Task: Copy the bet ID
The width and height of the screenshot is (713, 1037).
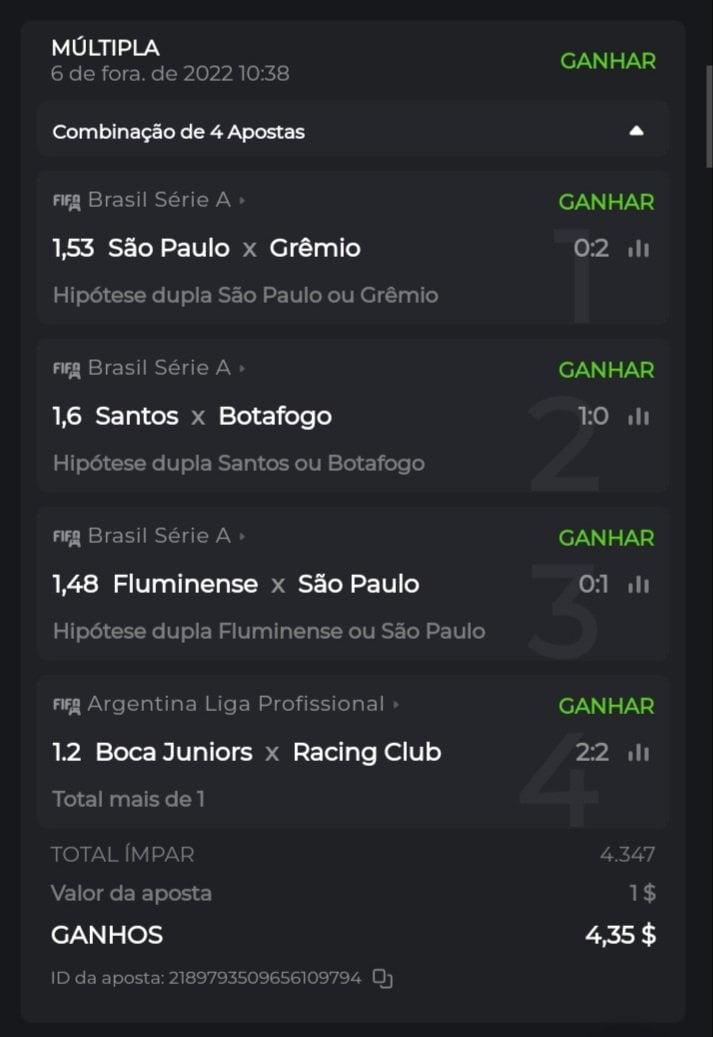Action: (382, 978)
